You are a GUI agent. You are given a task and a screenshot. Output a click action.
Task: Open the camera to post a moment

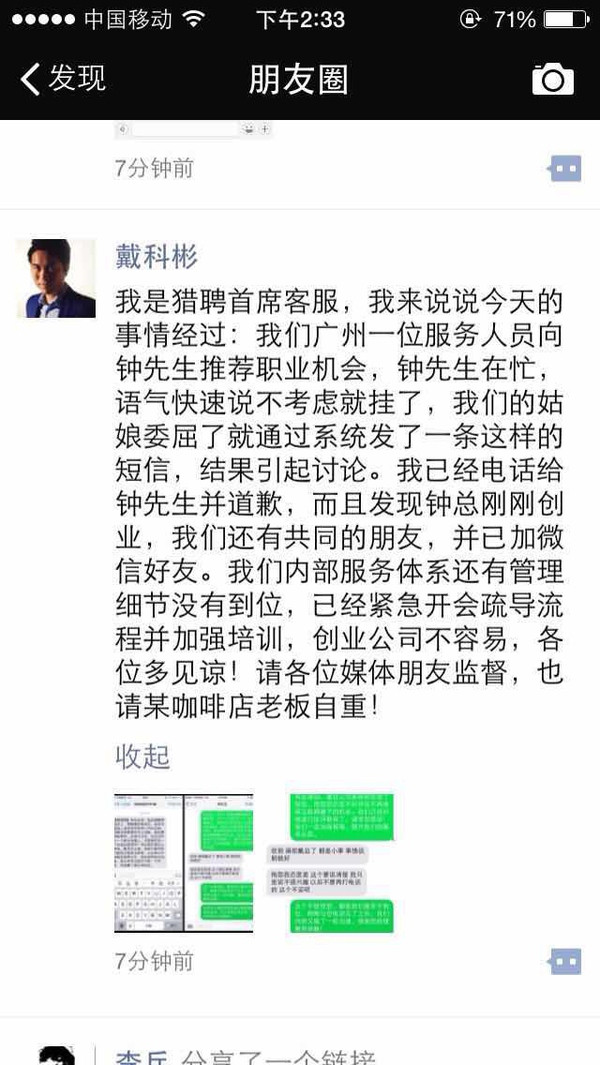552,79
